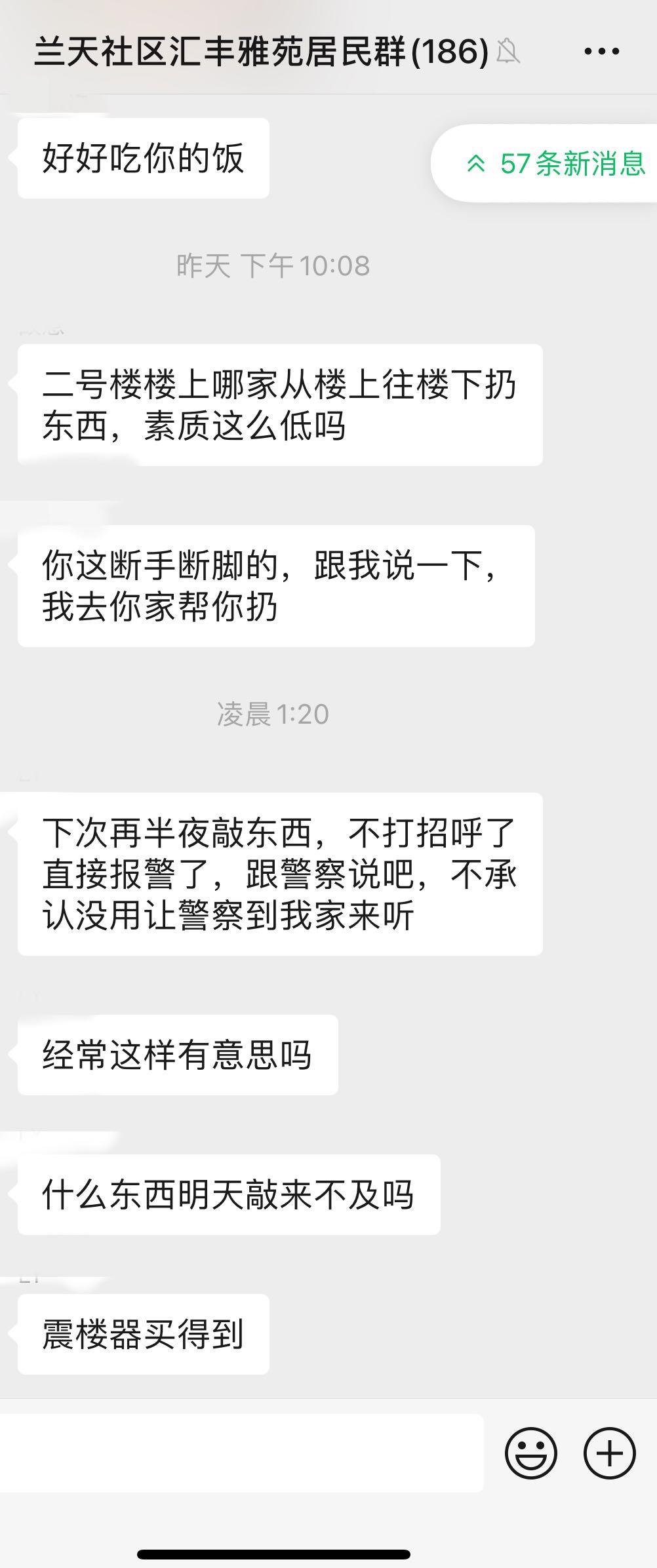Open the plus attachments menu
The height and width of the screenshot is (1568, 657).
[x=609, y=1453]
